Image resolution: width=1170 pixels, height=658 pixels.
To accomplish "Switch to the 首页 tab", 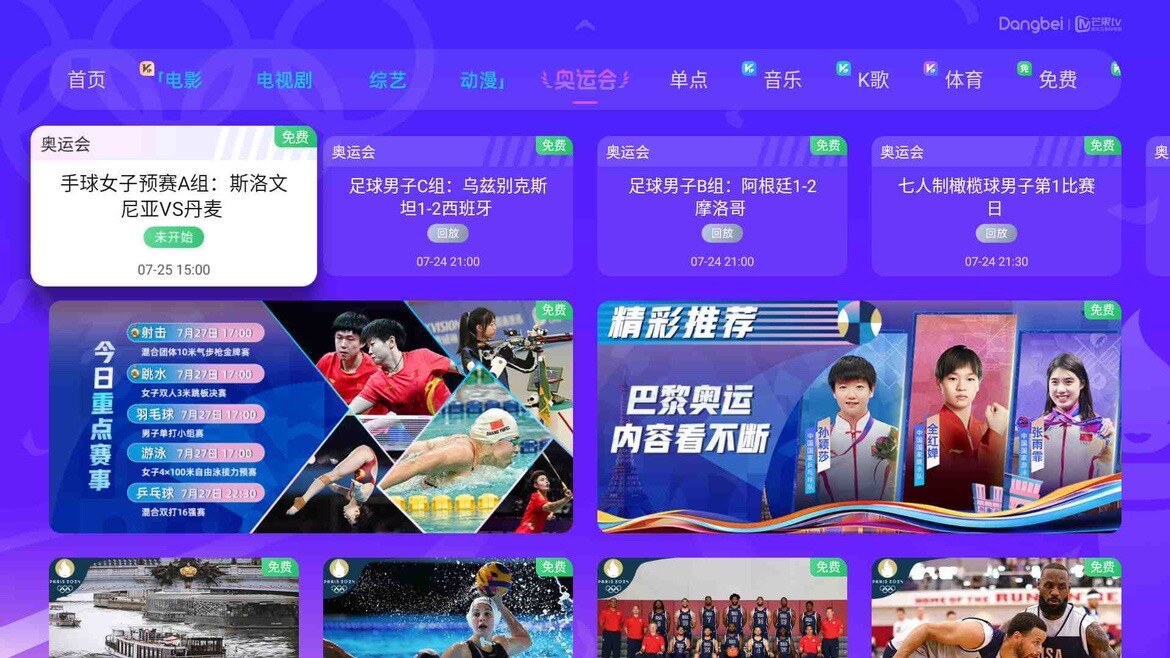I will pos(86,80).
